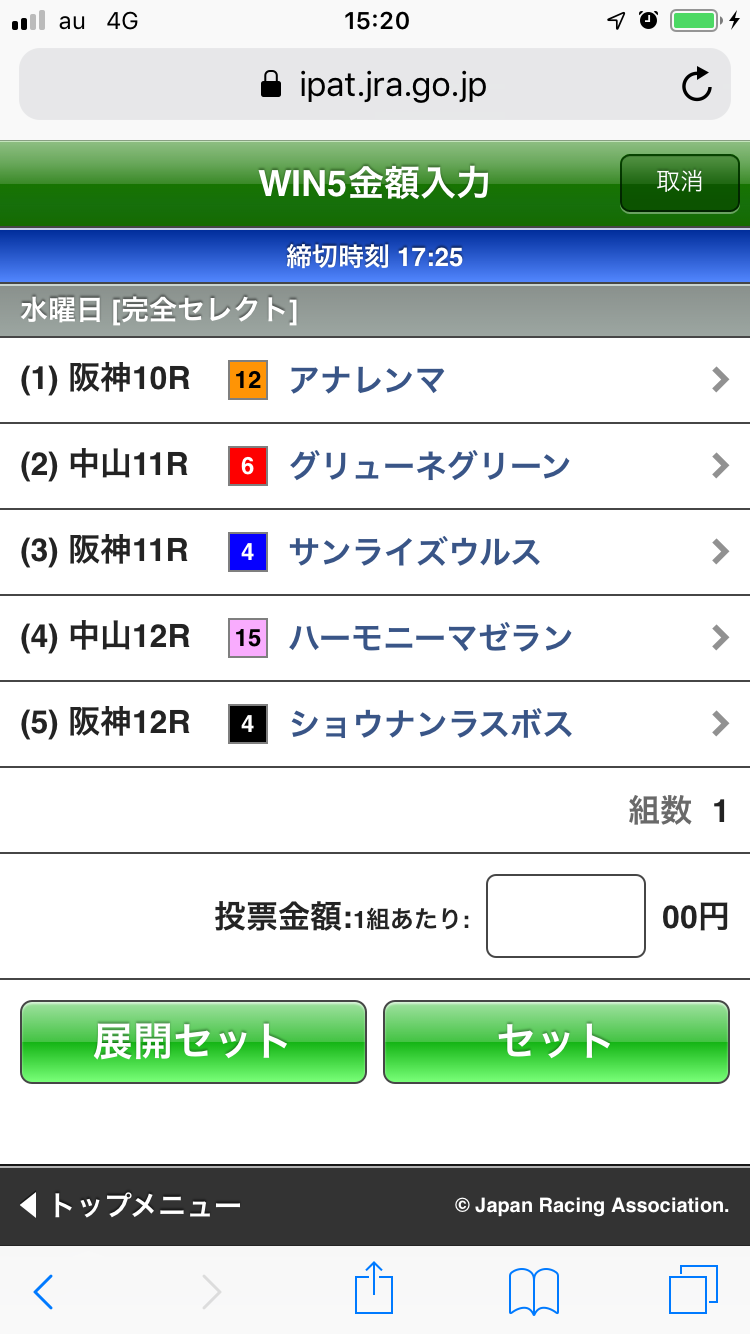
Task: Go back to トップメニュー
Action: [130, 1205]
